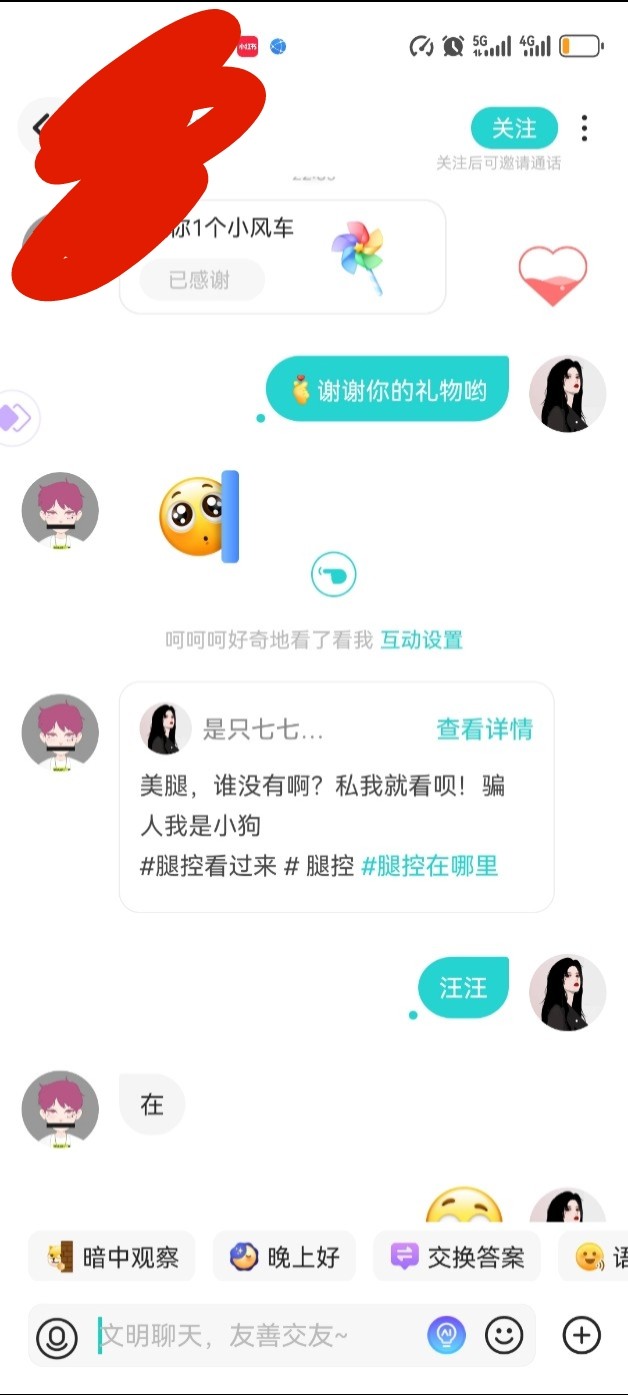Send the 暗中观察 quick reply

(x=112, y=1257)
